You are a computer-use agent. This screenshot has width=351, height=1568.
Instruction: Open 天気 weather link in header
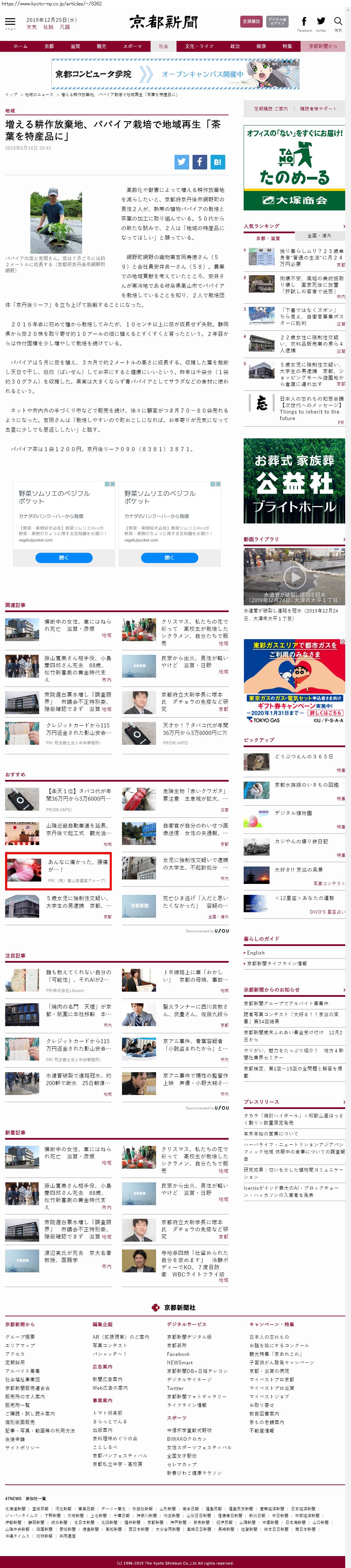pyautogui.click(x=31, y=27)
